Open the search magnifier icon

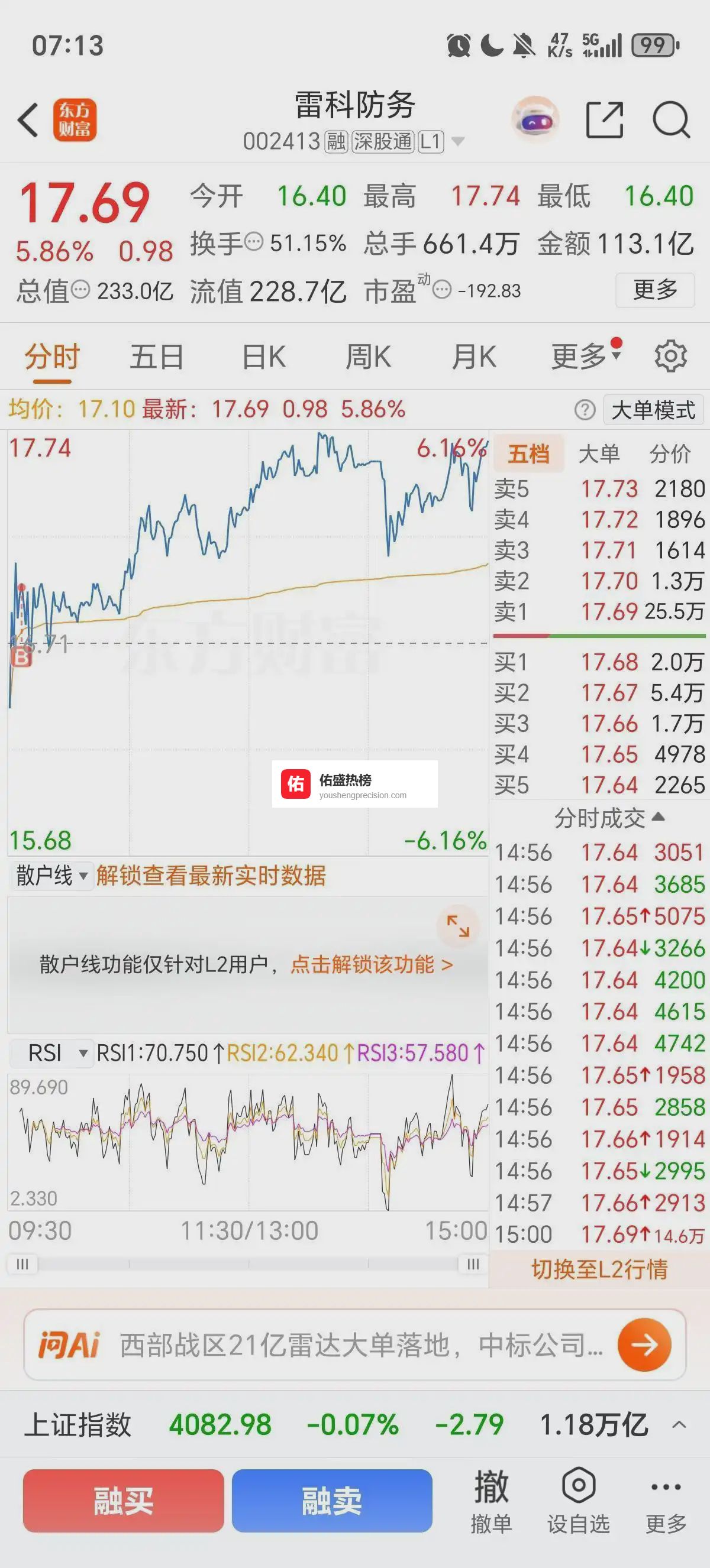click(670, 119)
